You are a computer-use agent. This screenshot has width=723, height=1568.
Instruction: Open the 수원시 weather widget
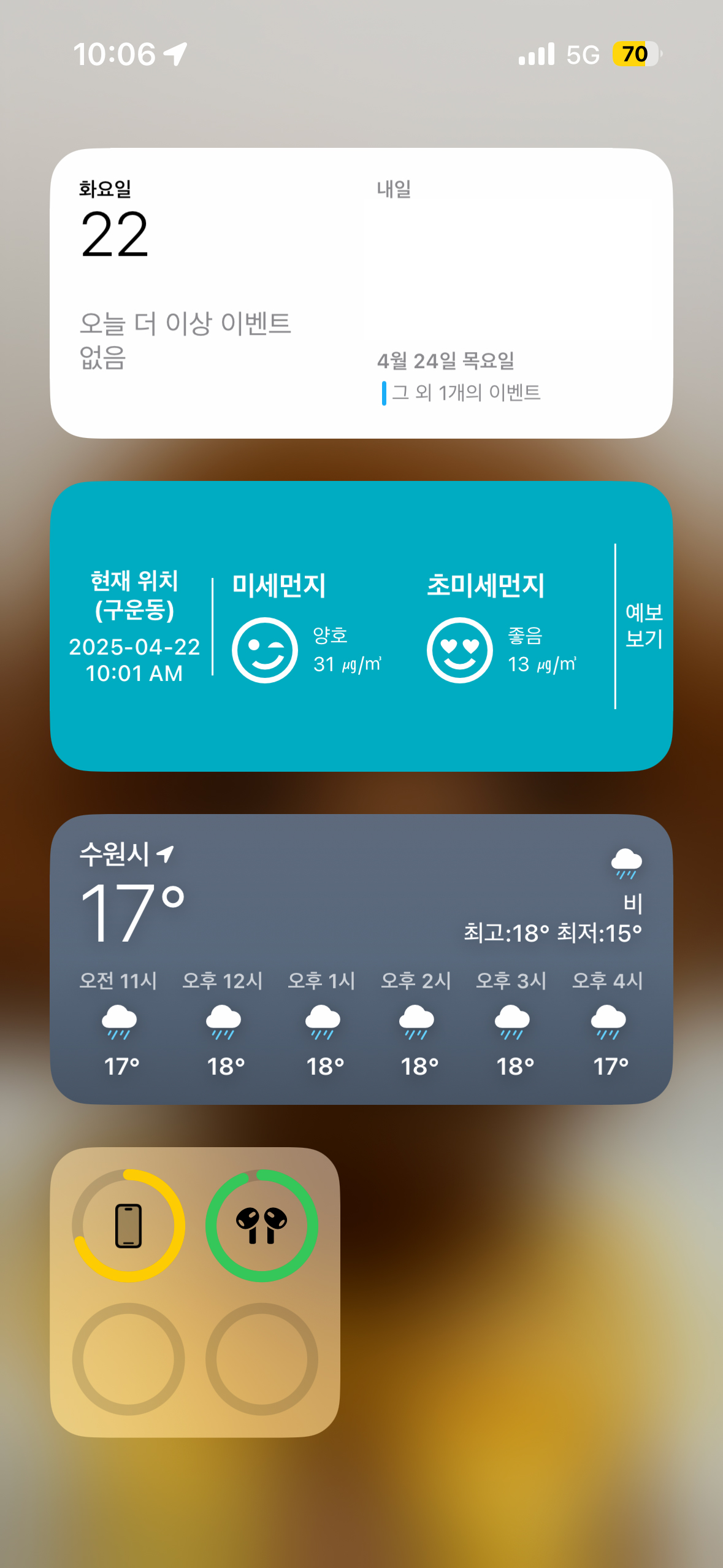[x=361, y=959]
